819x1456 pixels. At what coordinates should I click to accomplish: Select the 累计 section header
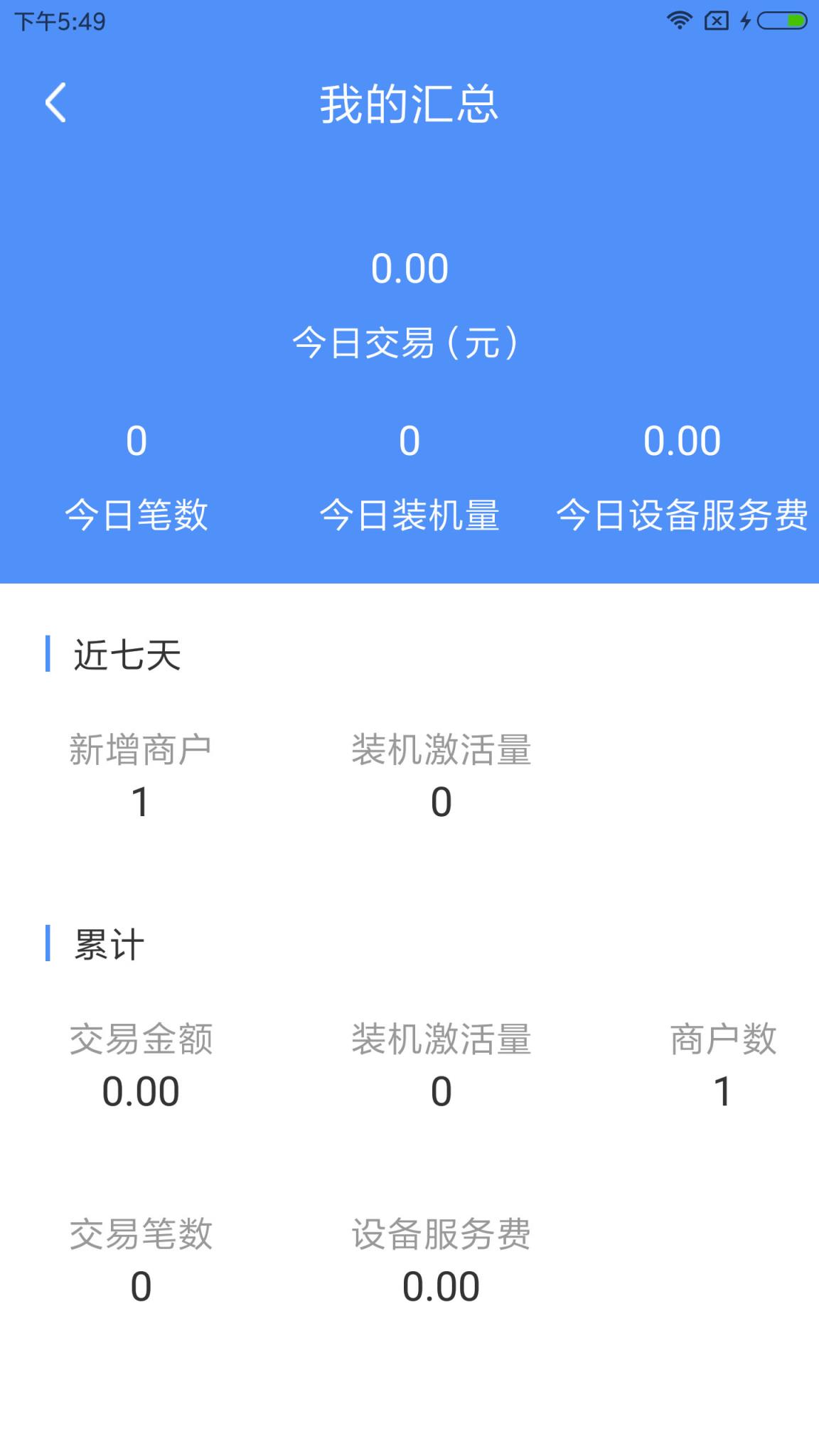107,946
